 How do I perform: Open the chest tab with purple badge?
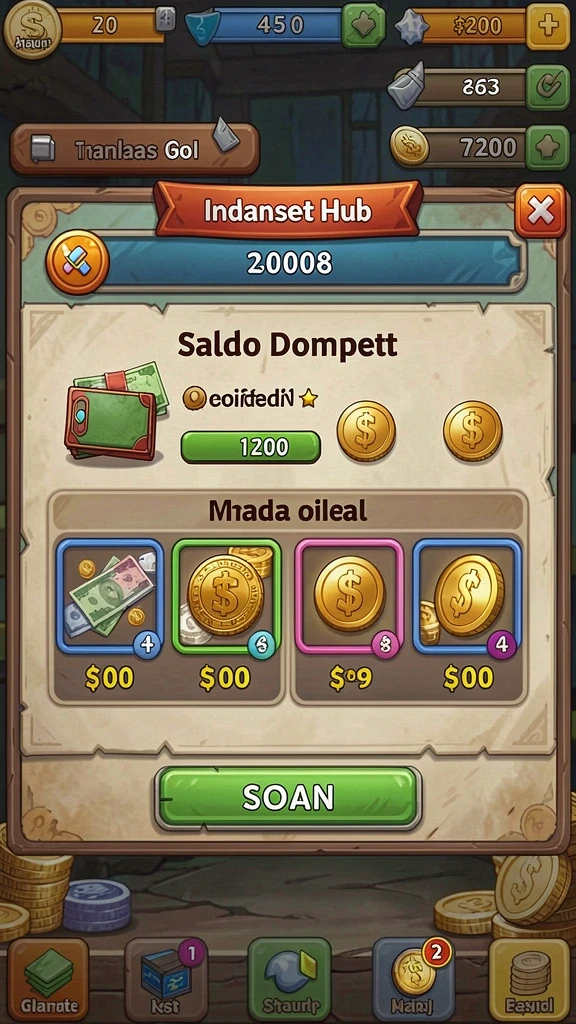point(167,979)
